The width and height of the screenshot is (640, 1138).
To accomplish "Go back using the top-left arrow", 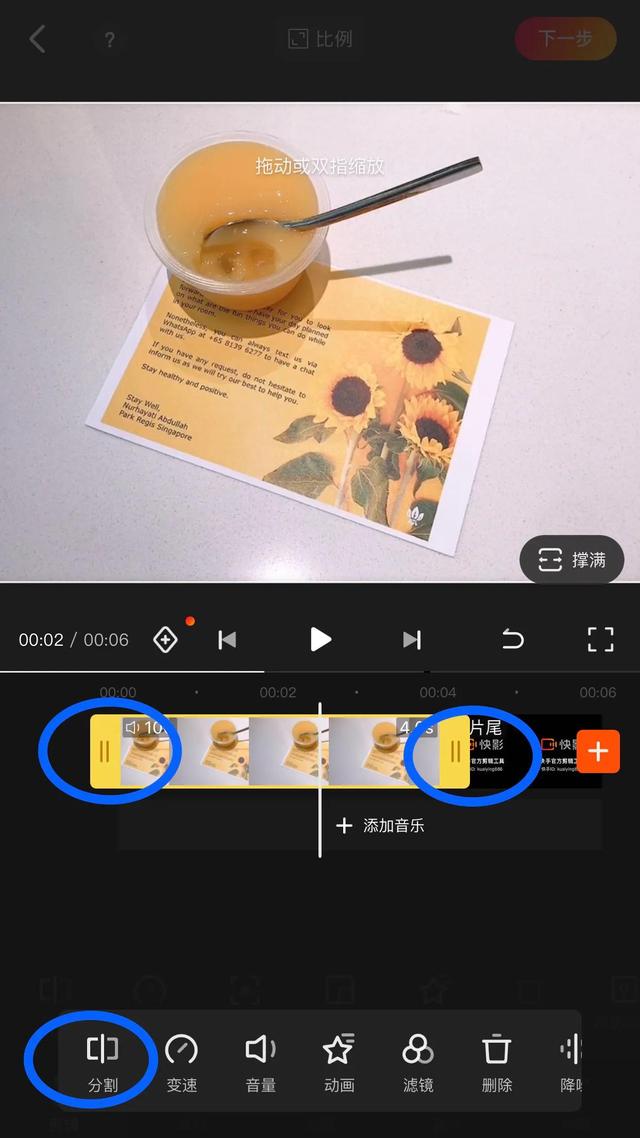I will 37,40.
